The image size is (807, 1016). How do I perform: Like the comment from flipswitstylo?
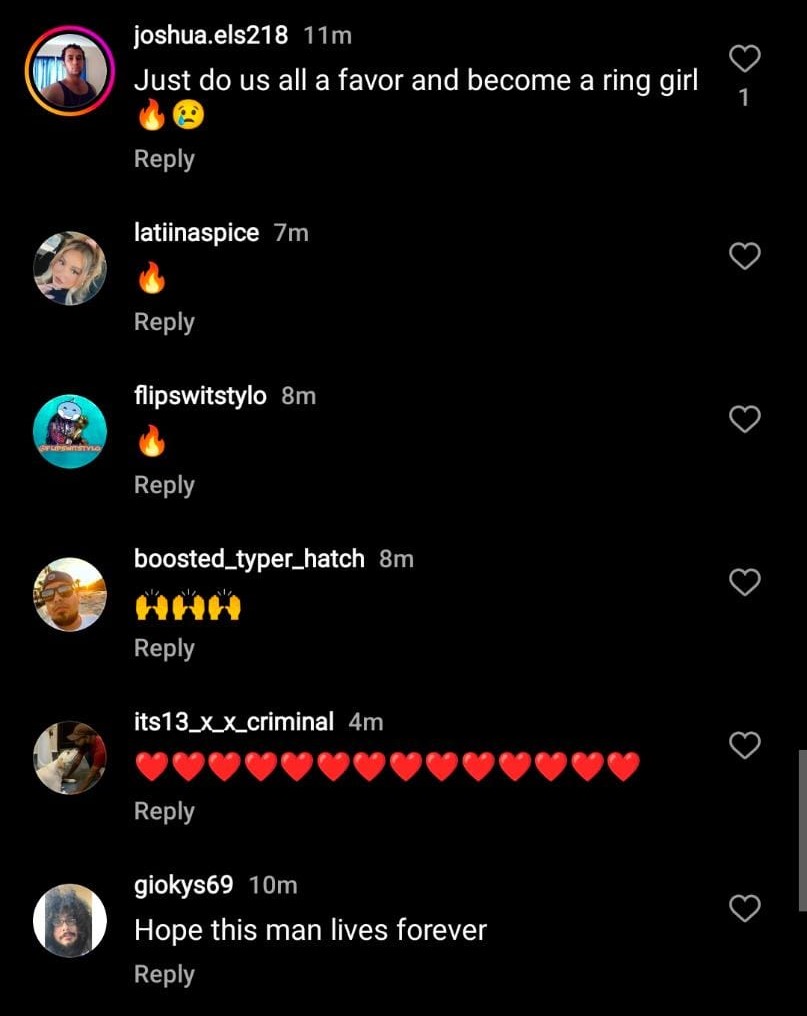[x=744, y=420]
